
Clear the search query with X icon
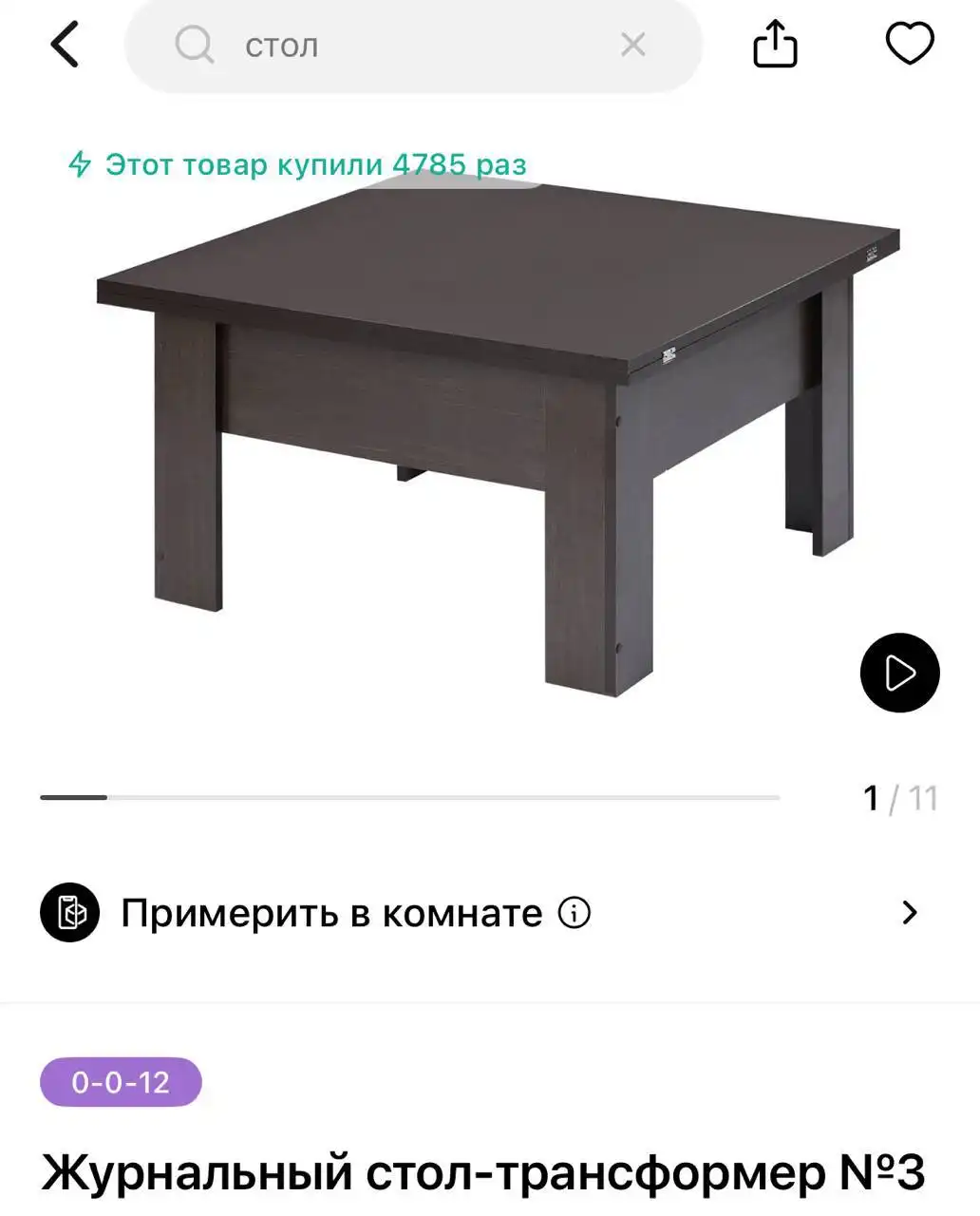(633, 45)
